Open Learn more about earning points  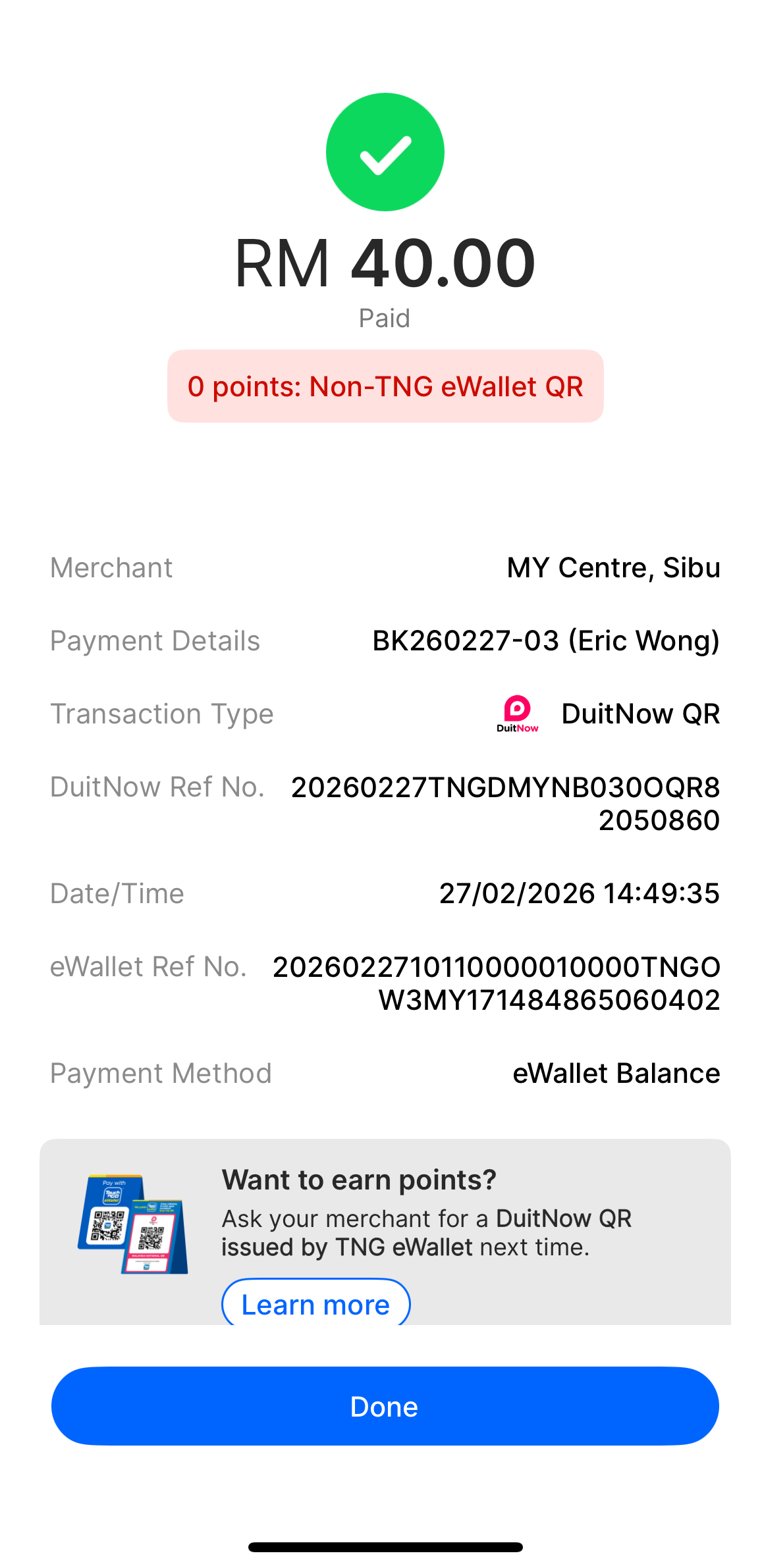pos(315,1304)
